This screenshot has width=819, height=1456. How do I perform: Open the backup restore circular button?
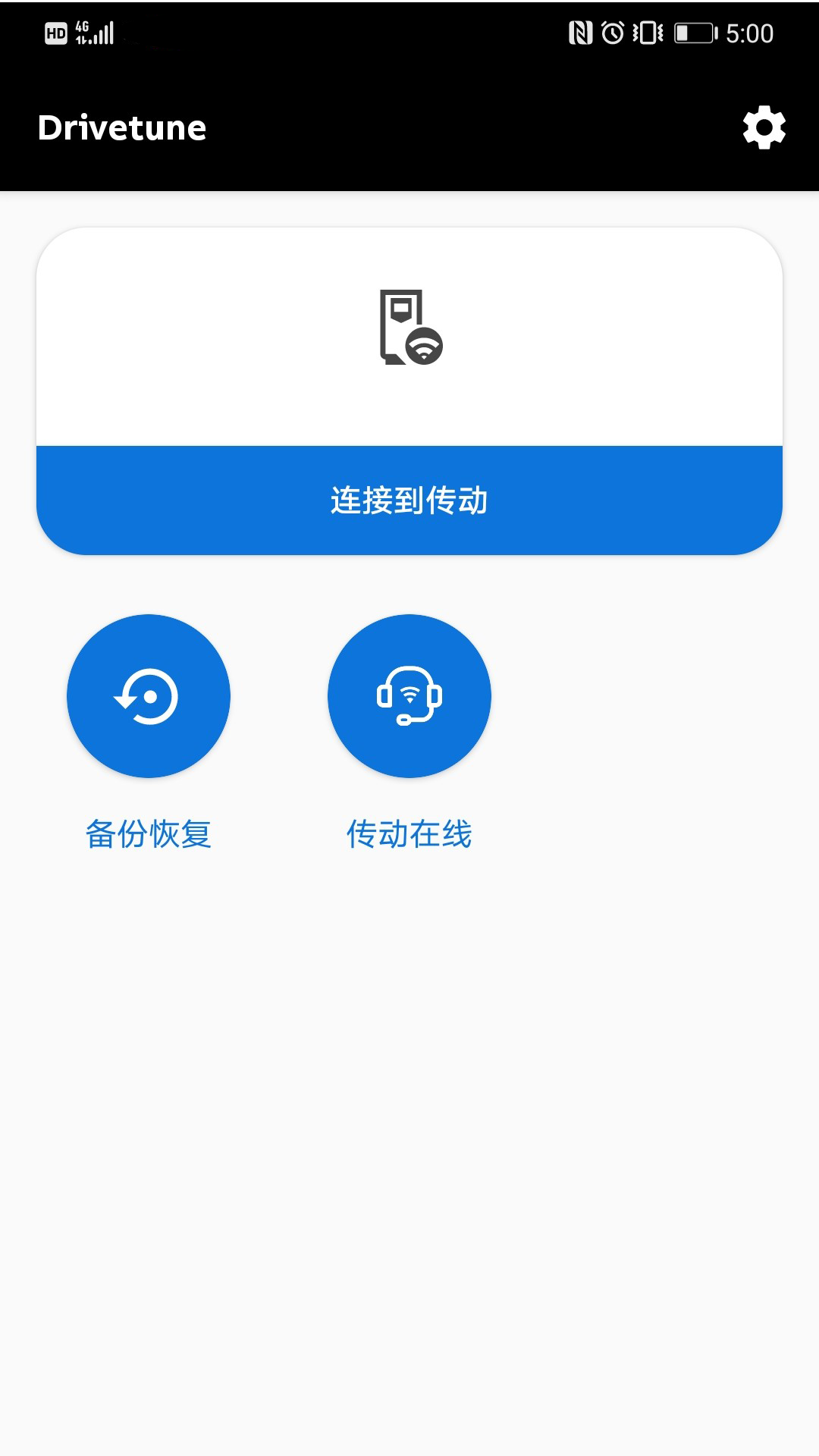(x=149, y=696)
